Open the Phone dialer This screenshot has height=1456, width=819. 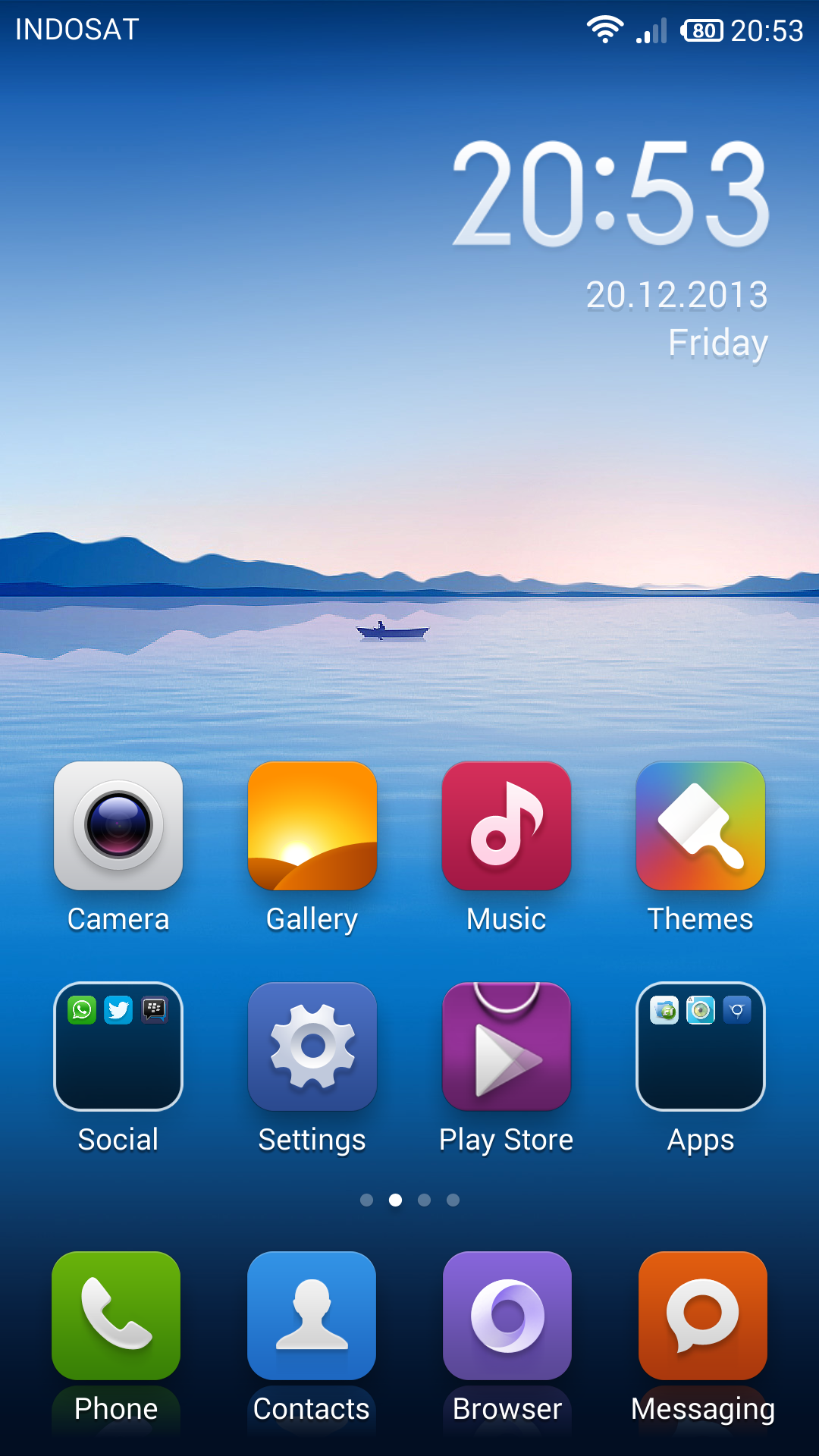116,1316
